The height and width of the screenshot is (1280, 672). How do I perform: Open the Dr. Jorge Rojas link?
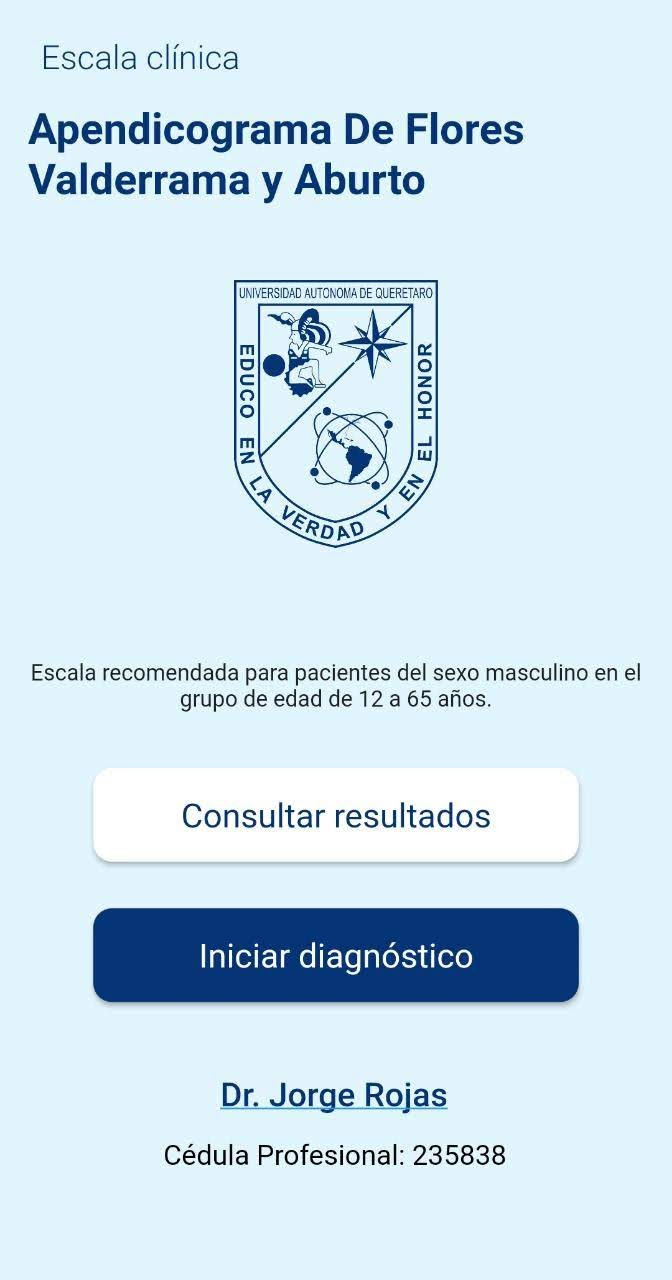tap(334, 1094)
